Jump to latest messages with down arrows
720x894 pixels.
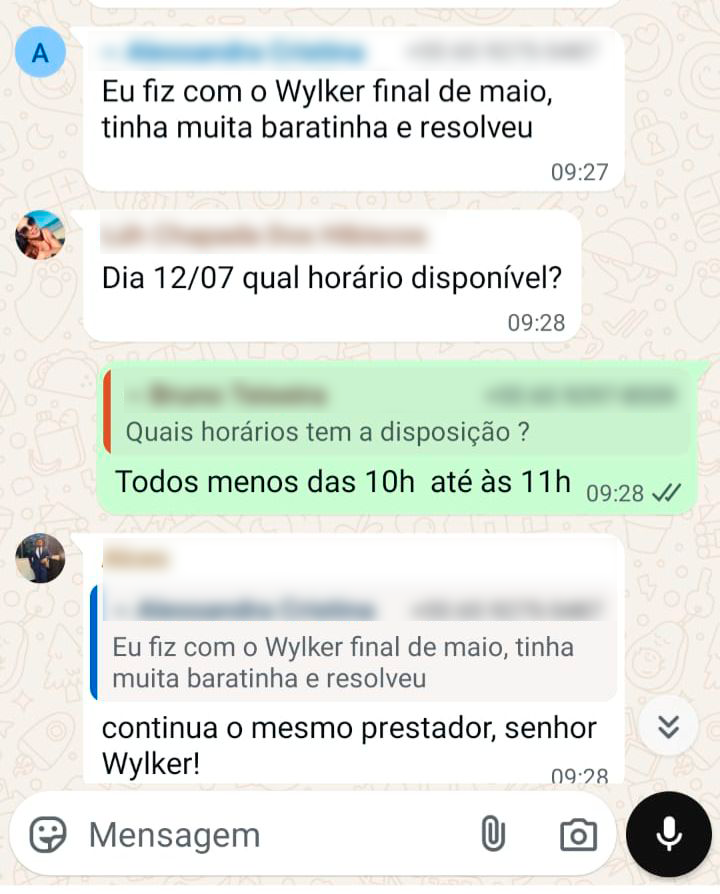[669, 725]
